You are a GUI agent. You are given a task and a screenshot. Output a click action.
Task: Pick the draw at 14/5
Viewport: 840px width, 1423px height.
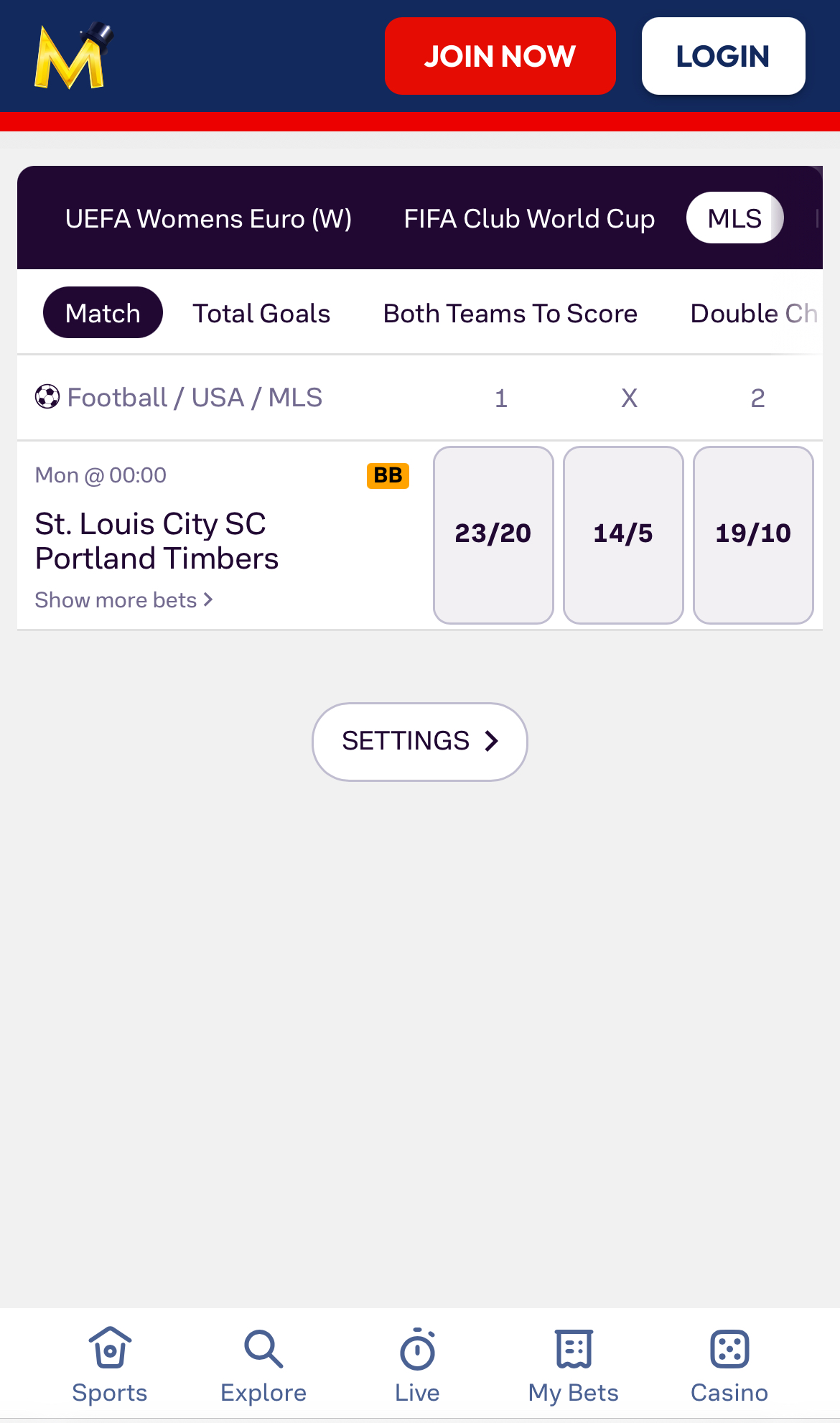(623, 535)
